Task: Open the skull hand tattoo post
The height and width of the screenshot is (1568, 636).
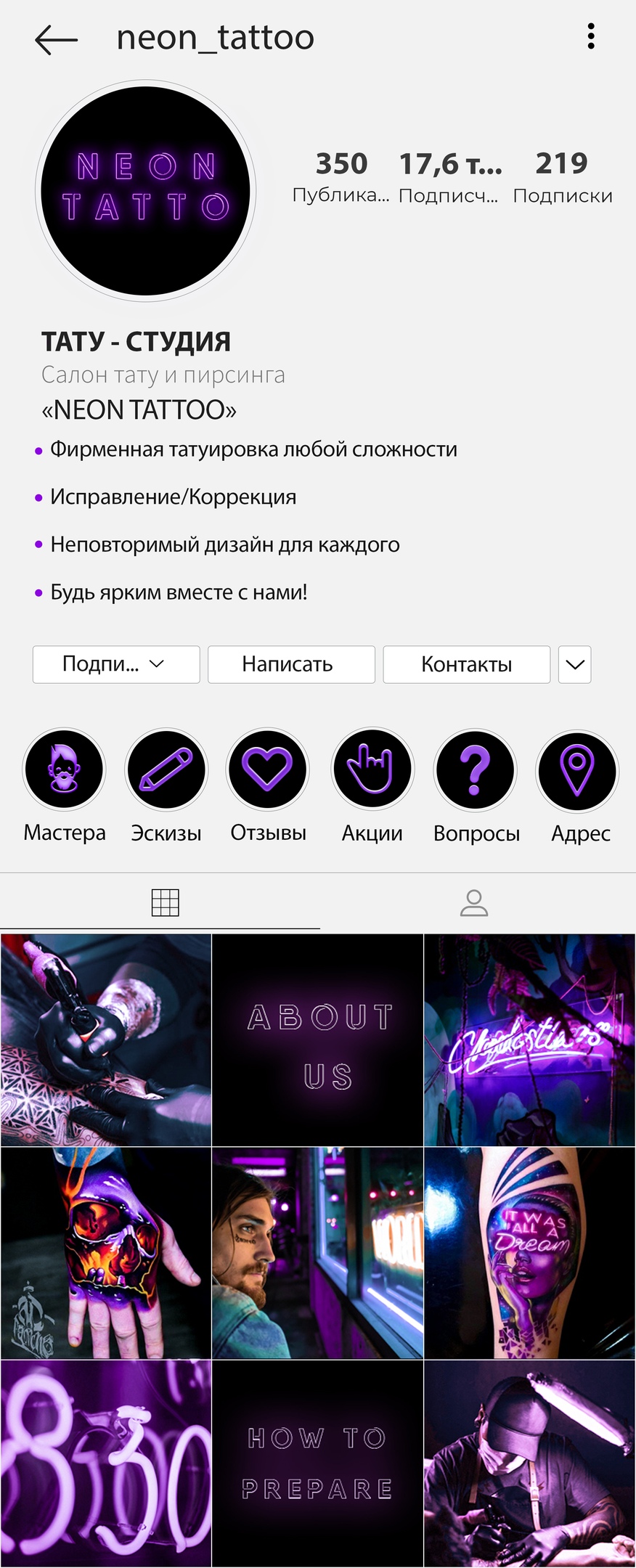Action: (106, 1252)
